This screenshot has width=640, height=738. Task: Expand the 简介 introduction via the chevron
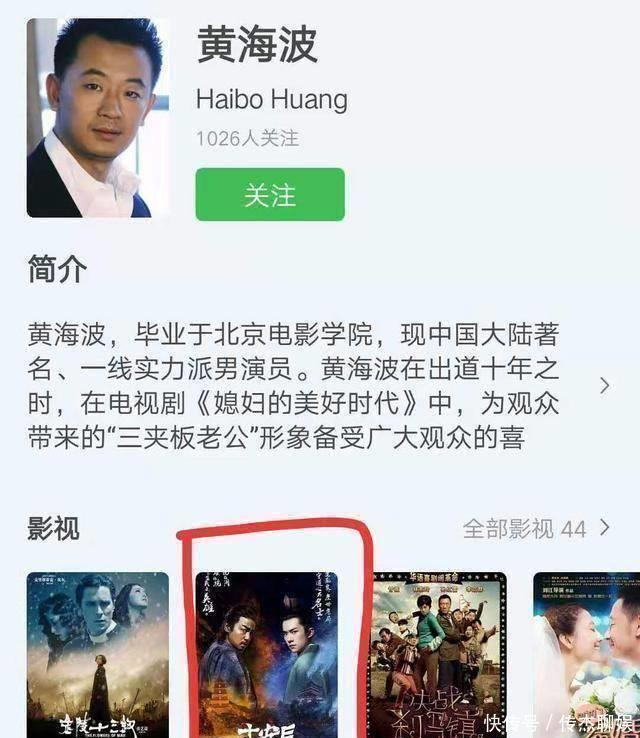[604, 385]
